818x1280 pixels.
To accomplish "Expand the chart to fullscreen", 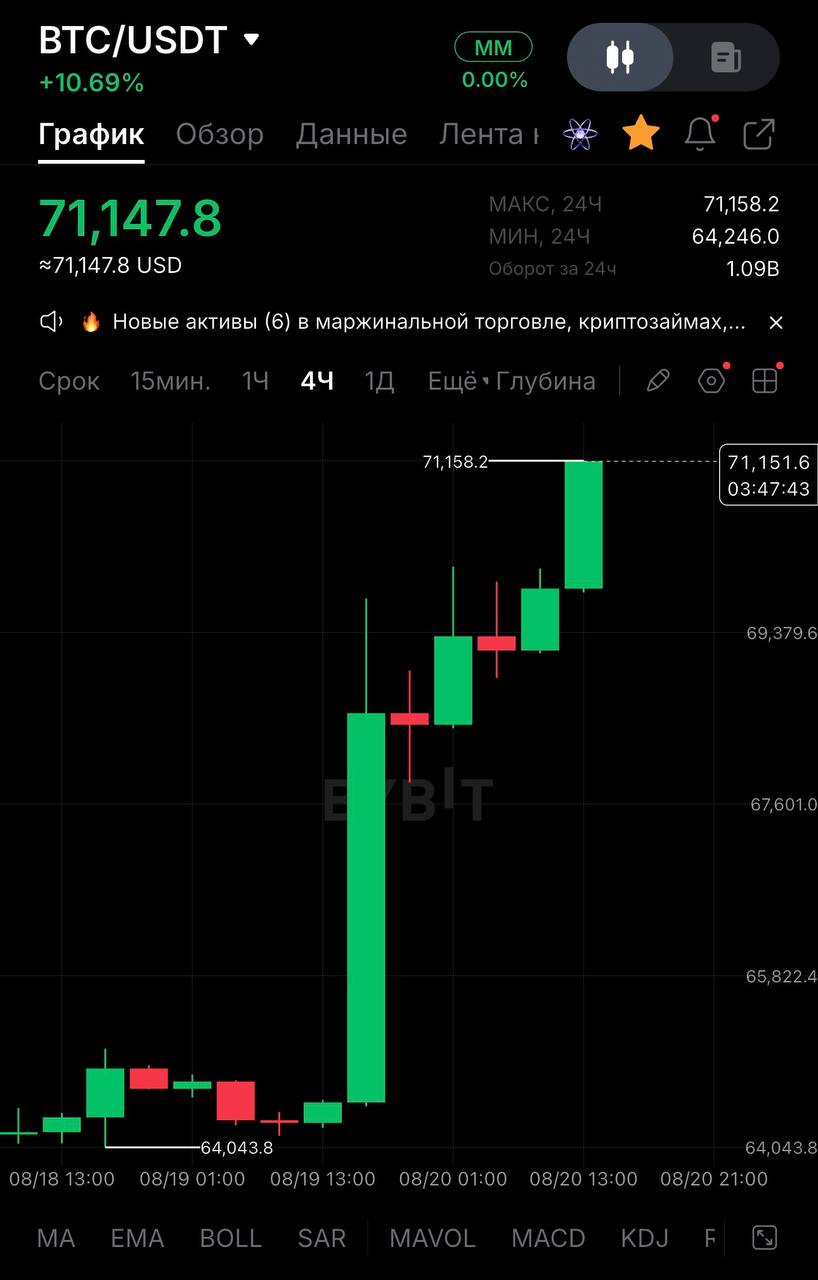I will (764, 1238).
